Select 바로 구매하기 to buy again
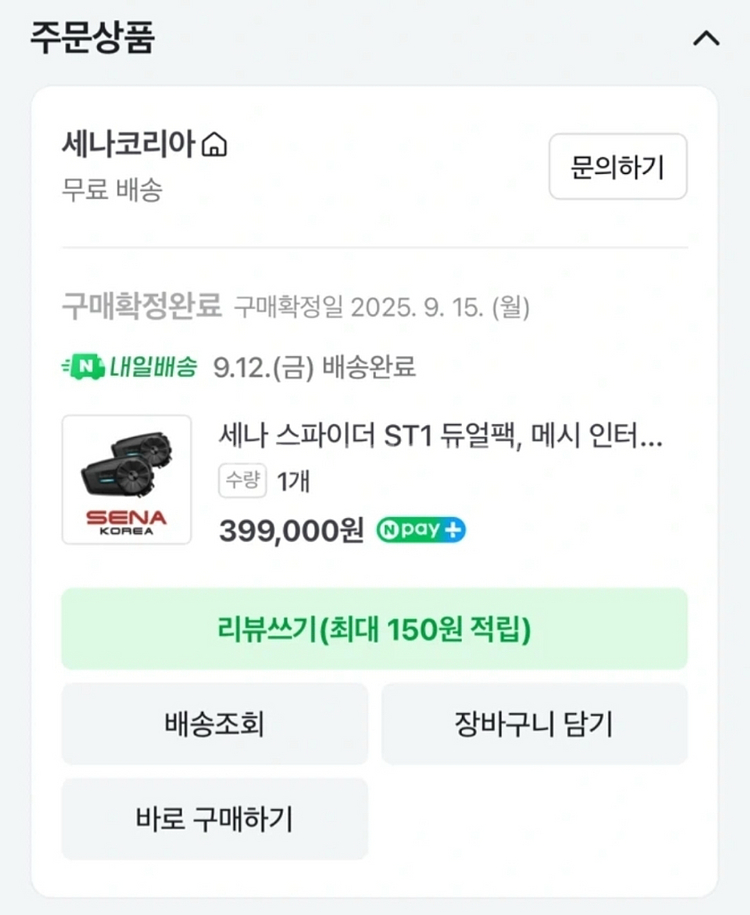 point(214,819)
